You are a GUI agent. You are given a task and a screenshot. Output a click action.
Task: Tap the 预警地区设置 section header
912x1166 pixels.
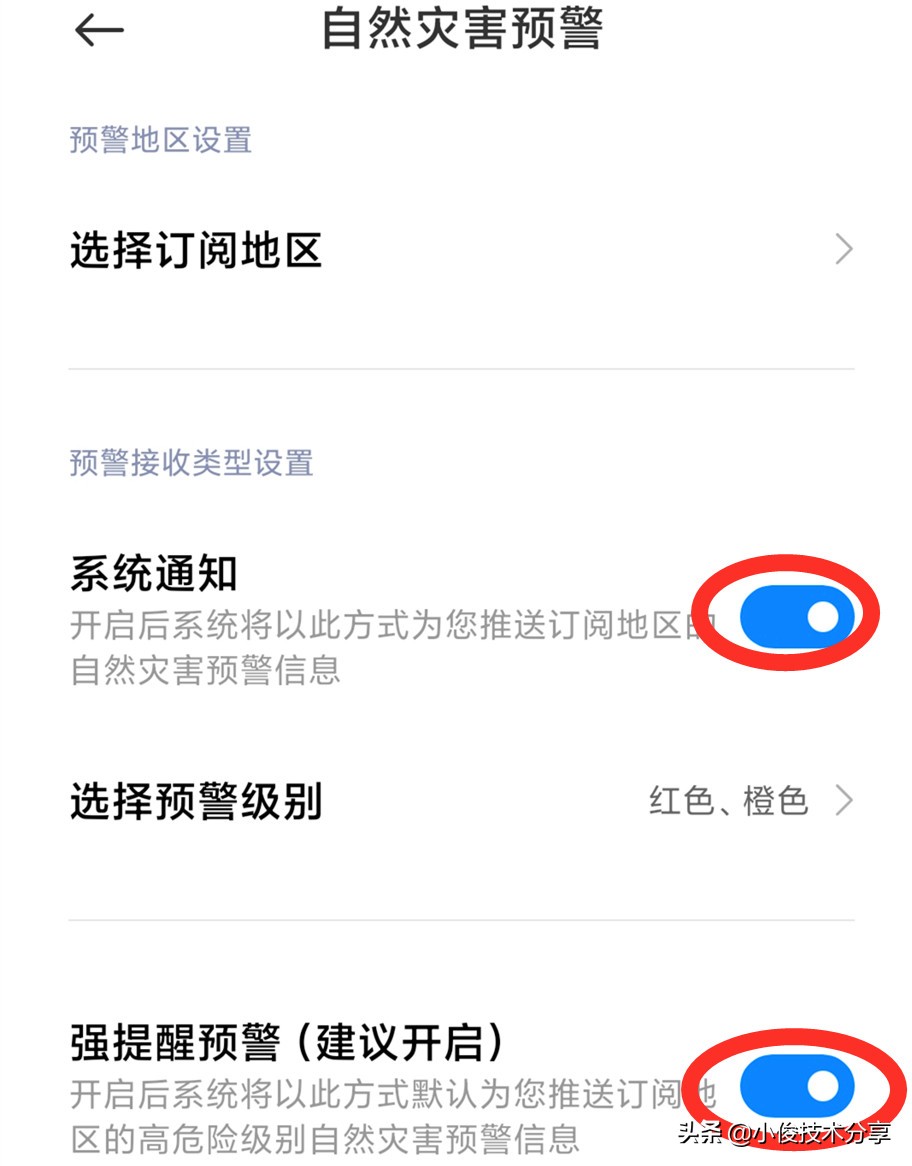[x=160, y=141]
